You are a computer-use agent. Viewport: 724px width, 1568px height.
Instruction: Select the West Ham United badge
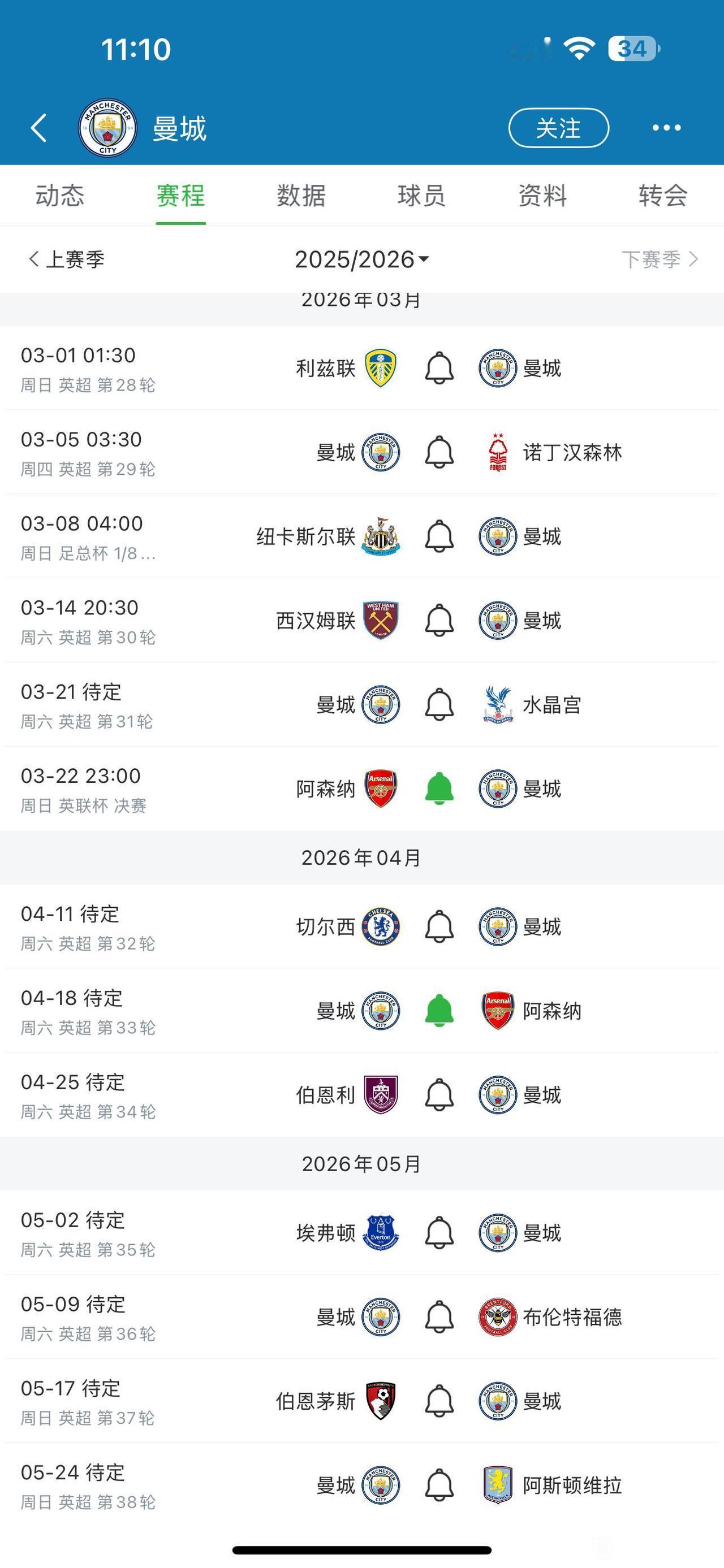[381, 620]
